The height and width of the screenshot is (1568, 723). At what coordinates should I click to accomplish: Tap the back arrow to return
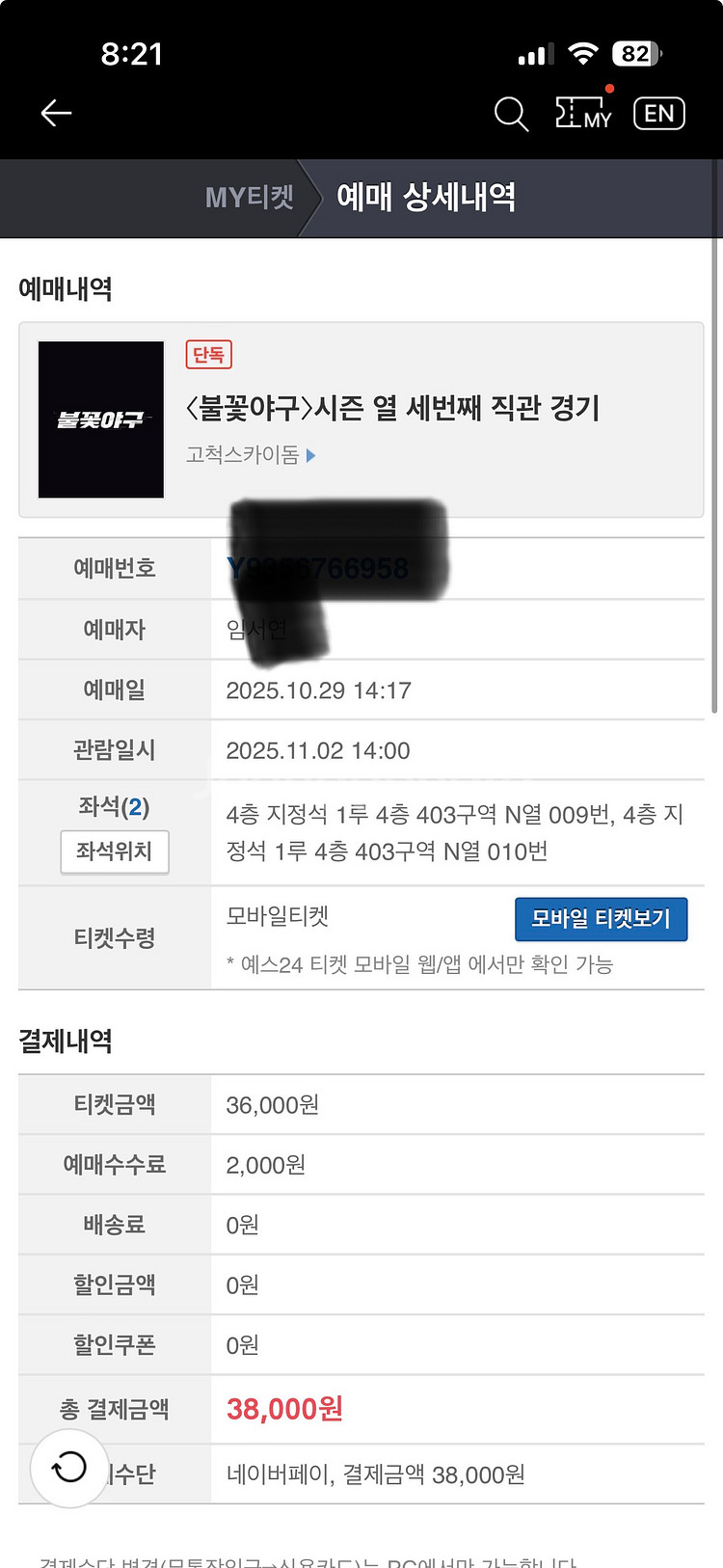tap(56, 113)
